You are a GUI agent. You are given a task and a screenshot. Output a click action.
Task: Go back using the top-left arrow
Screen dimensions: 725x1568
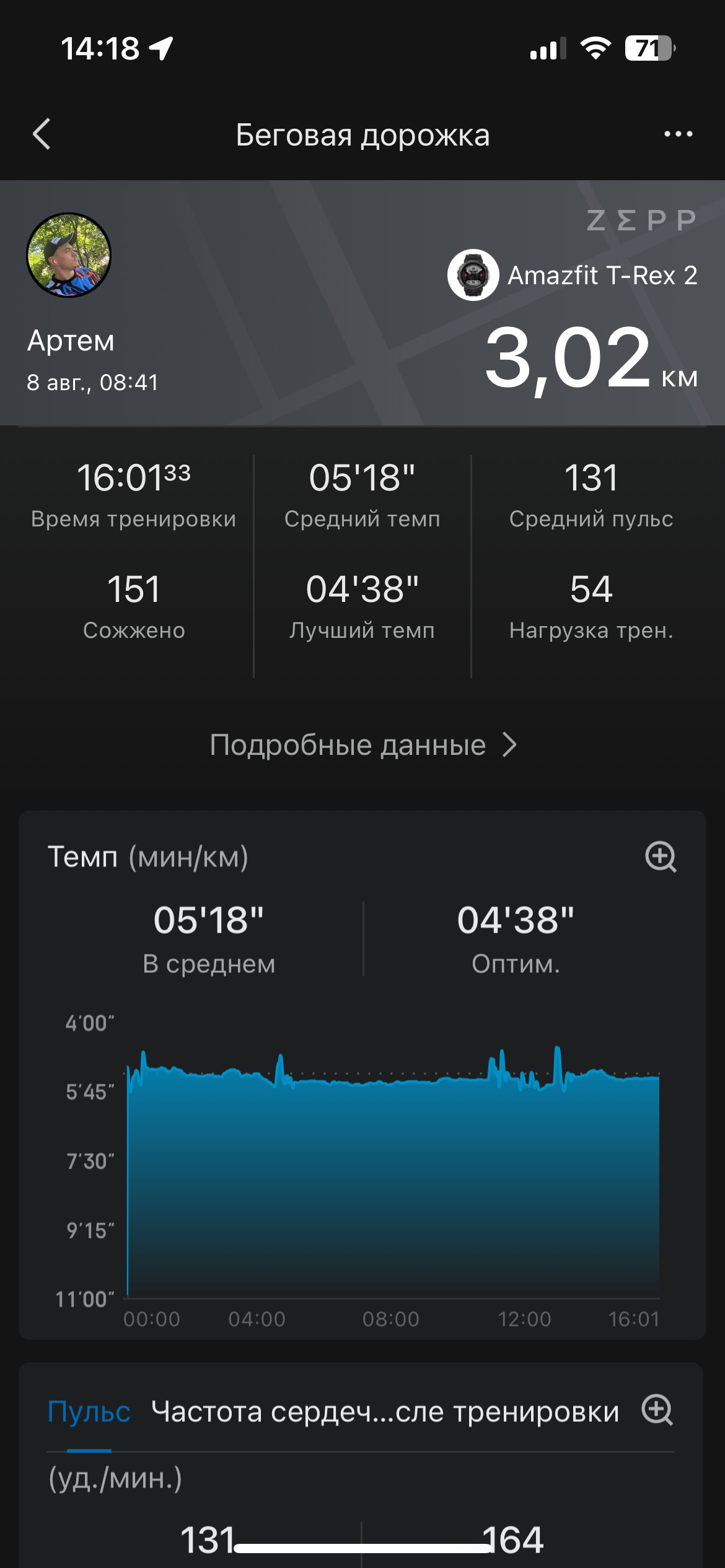pyautogui.click(x=42, y=134)
